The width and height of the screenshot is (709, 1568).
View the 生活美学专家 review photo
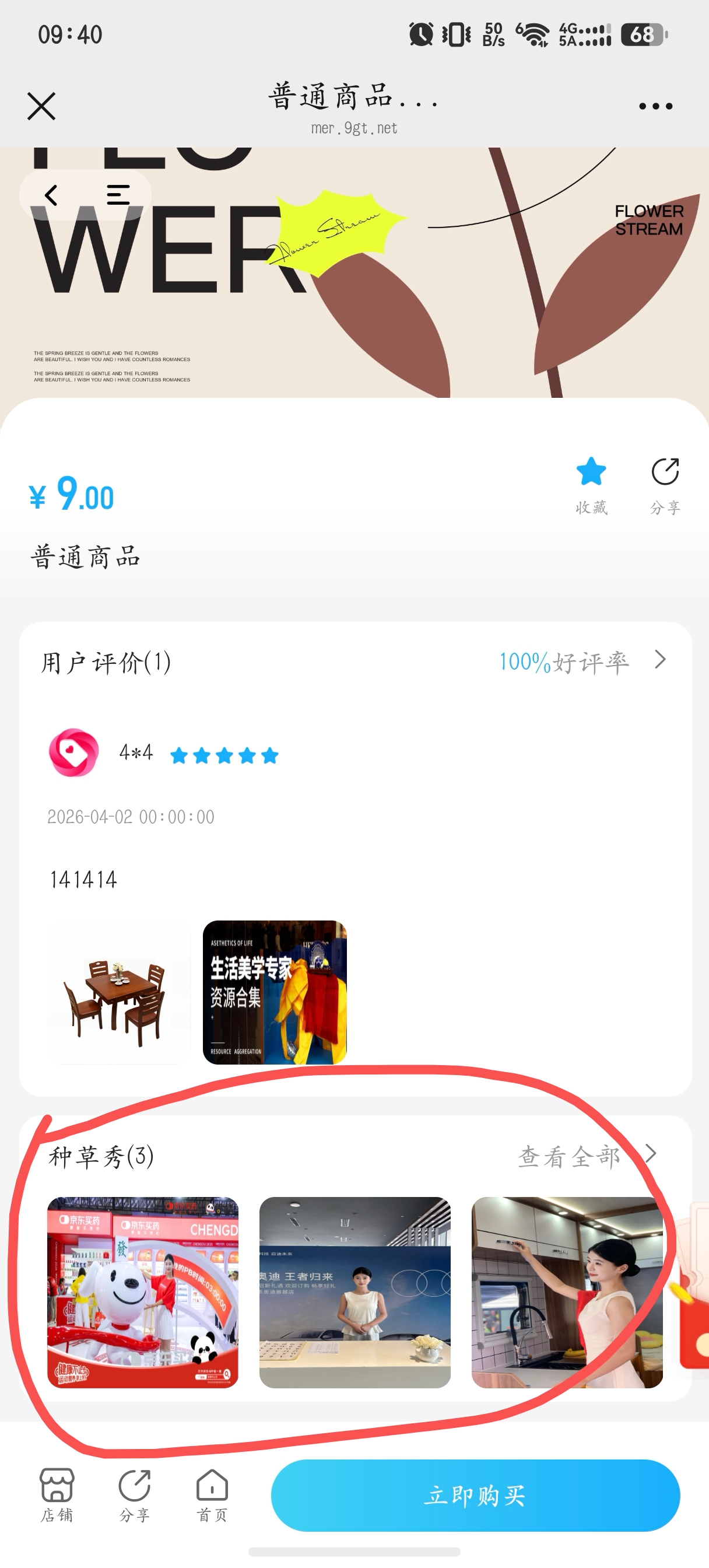click(275, 992)
